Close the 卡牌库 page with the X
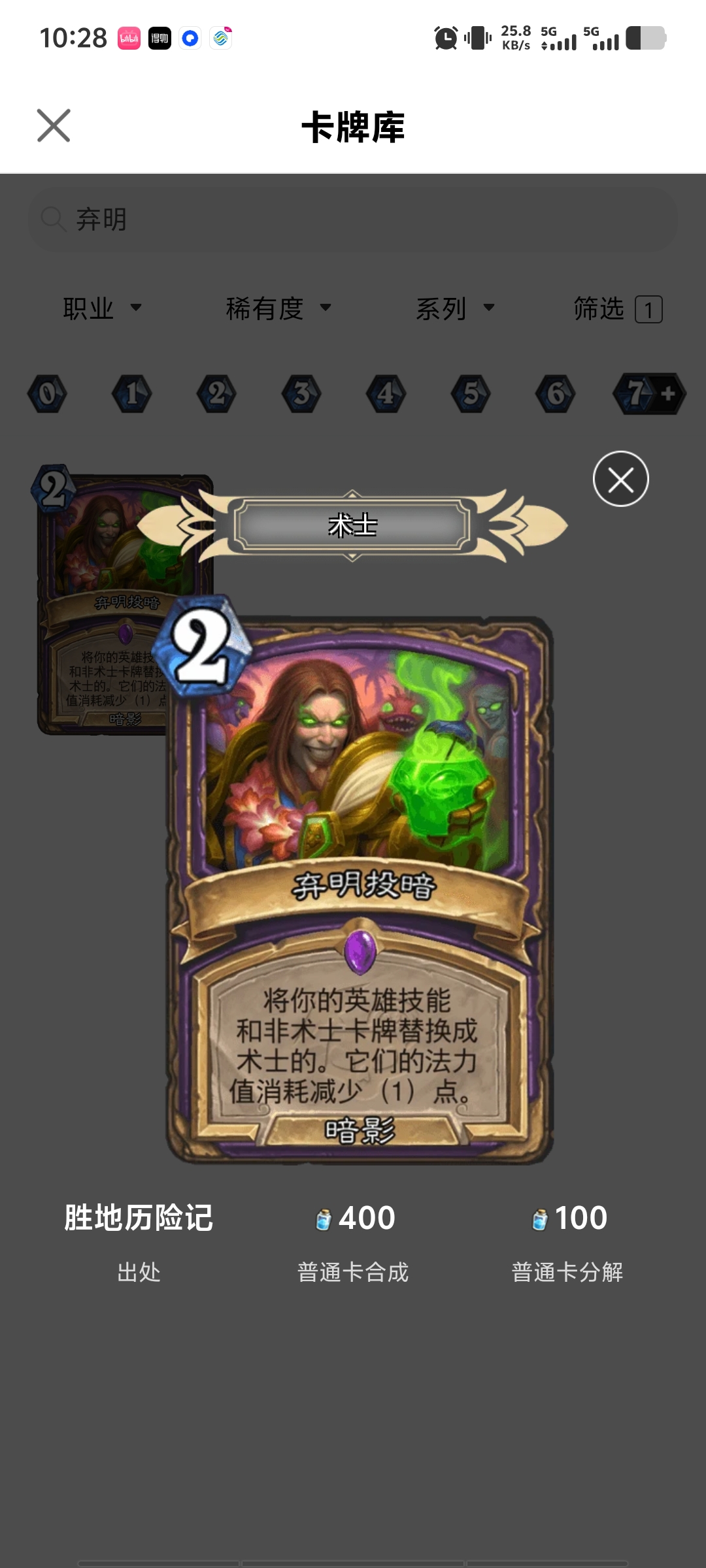Image resolution: width=706 pixels, height=1568 pixels. (x=54, y=125)
